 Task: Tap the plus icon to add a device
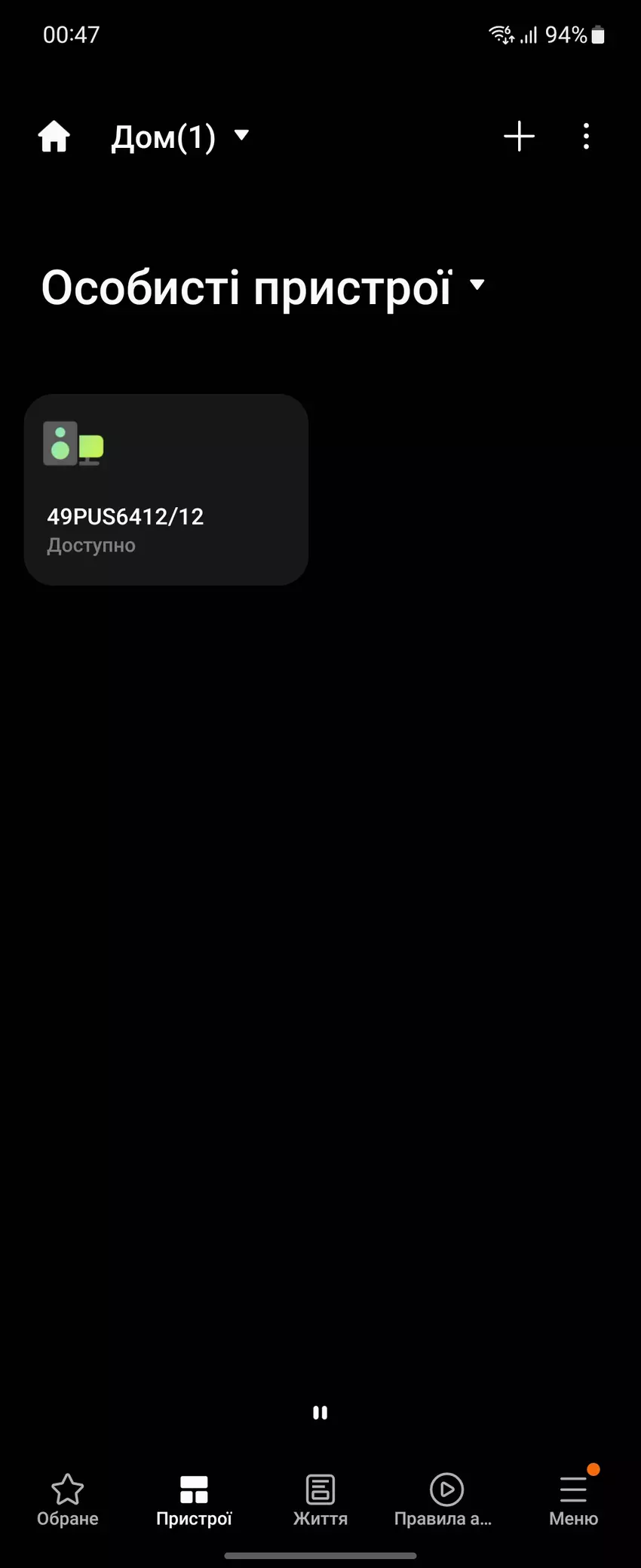519,137
